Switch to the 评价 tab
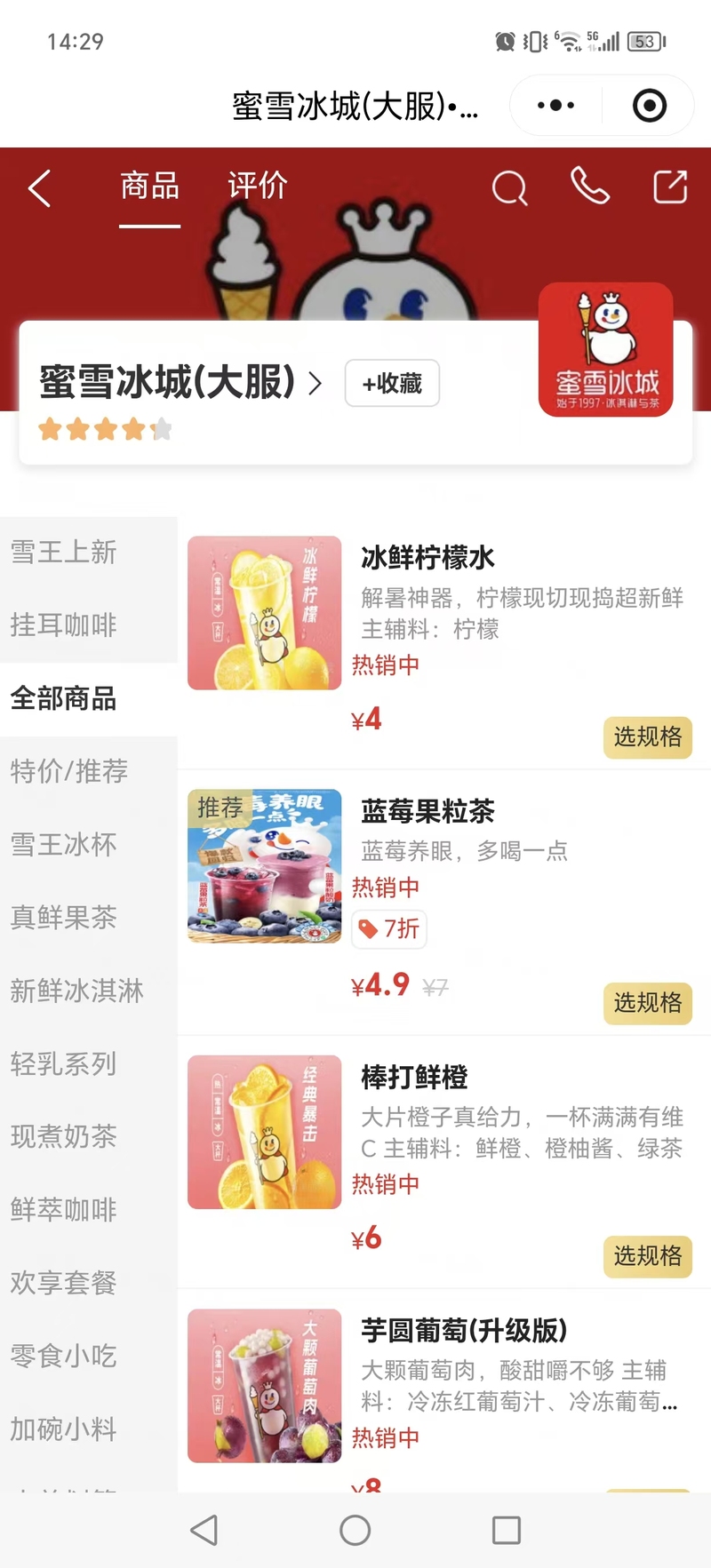 [257, 186]
